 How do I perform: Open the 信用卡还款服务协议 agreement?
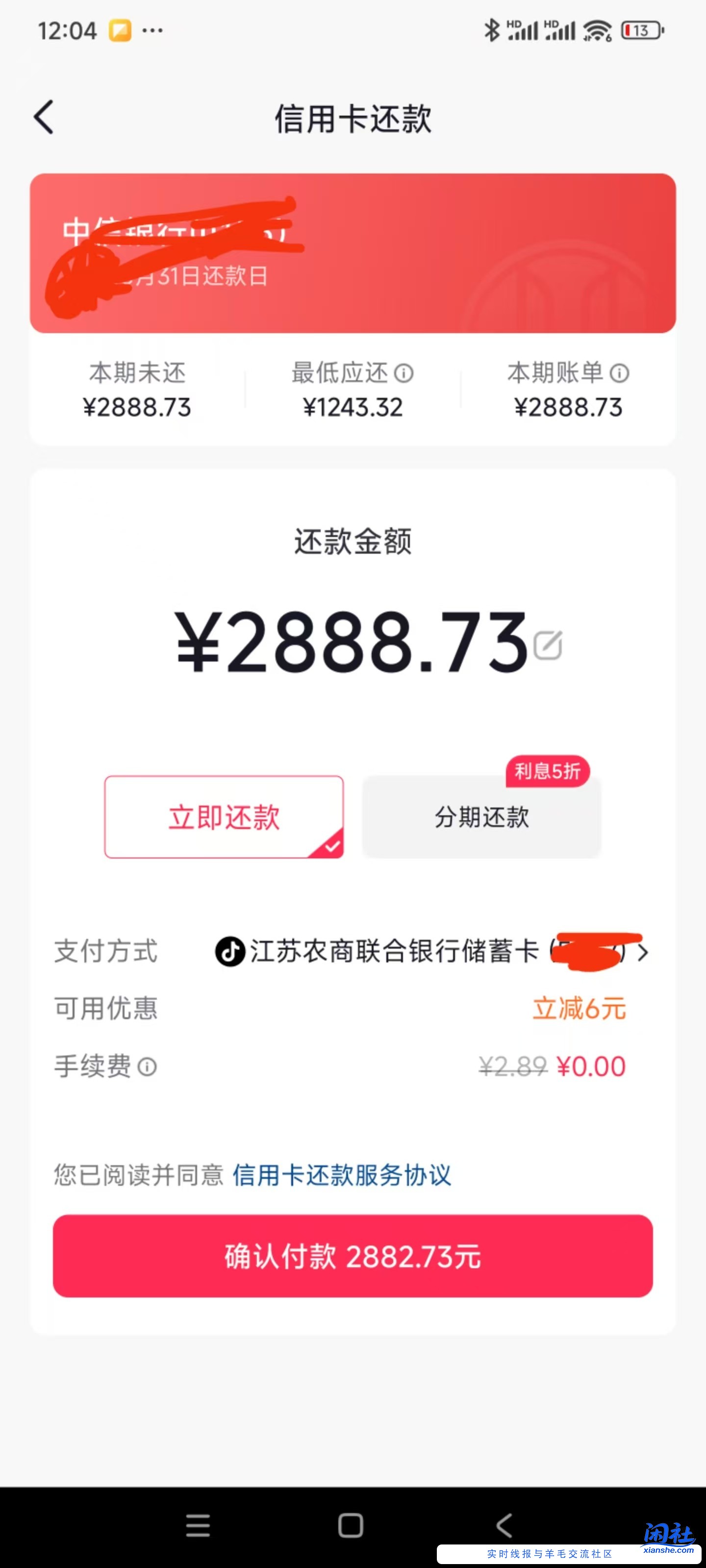tap(342, 1176)
